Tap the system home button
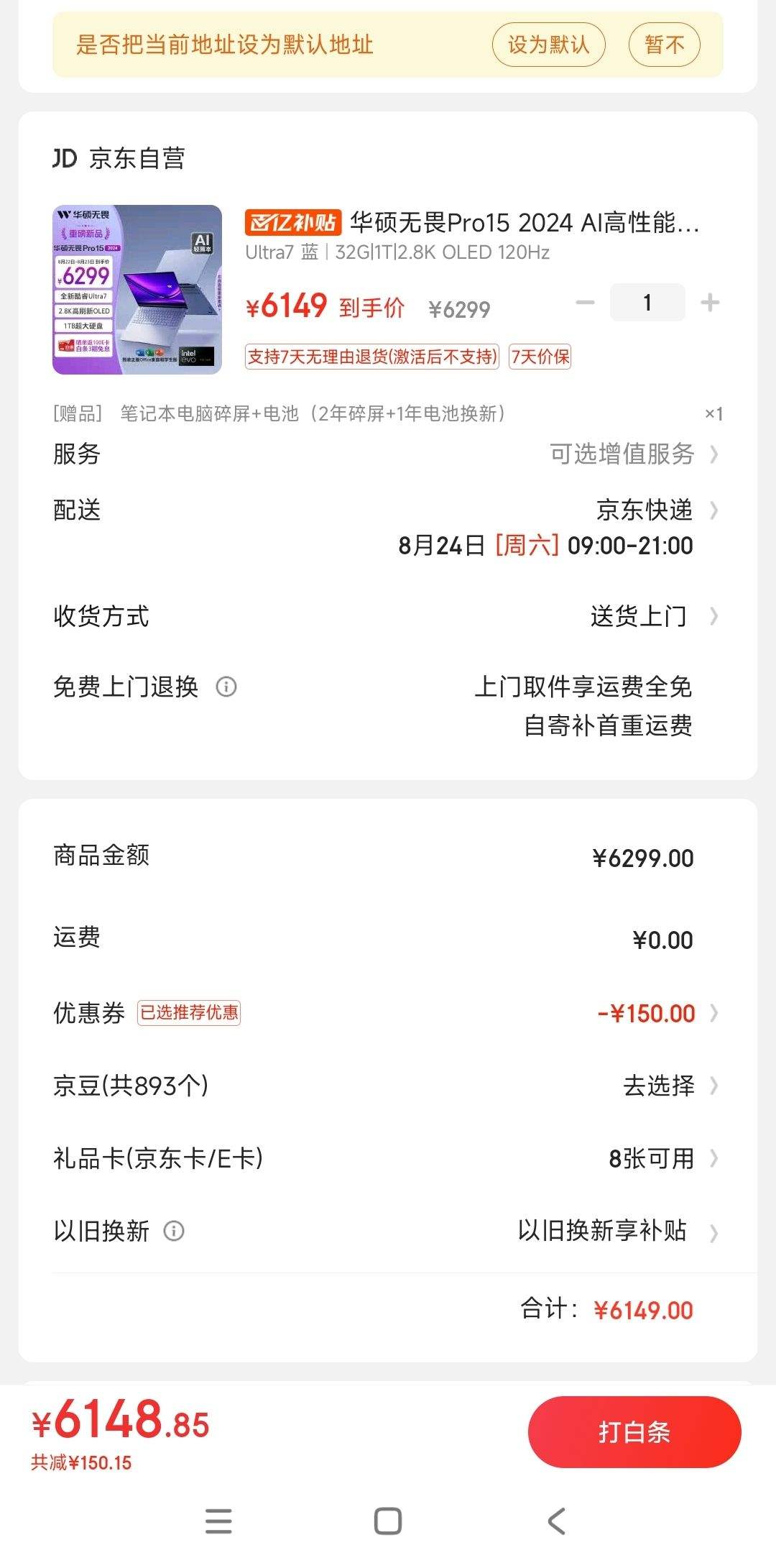The image size is (776, 1568). 388,1521
